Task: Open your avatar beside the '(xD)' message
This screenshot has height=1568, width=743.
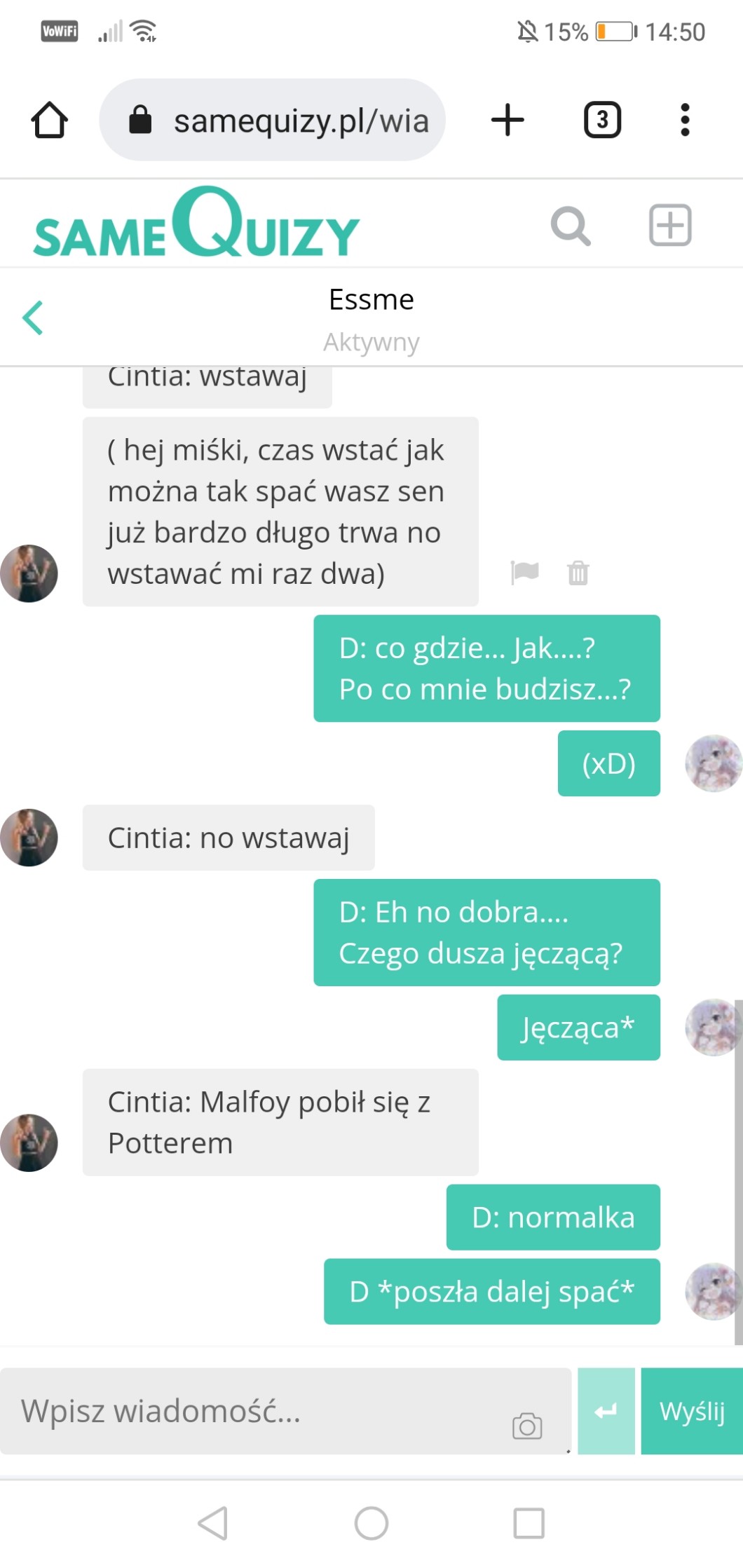Action: click(713, 763)
